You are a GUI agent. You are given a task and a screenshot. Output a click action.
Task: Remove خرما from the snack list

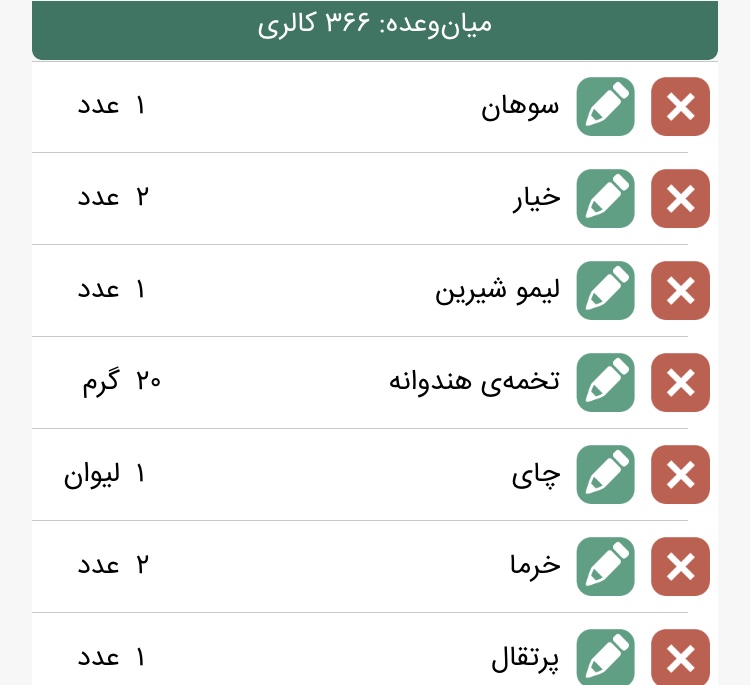[680, 566]
